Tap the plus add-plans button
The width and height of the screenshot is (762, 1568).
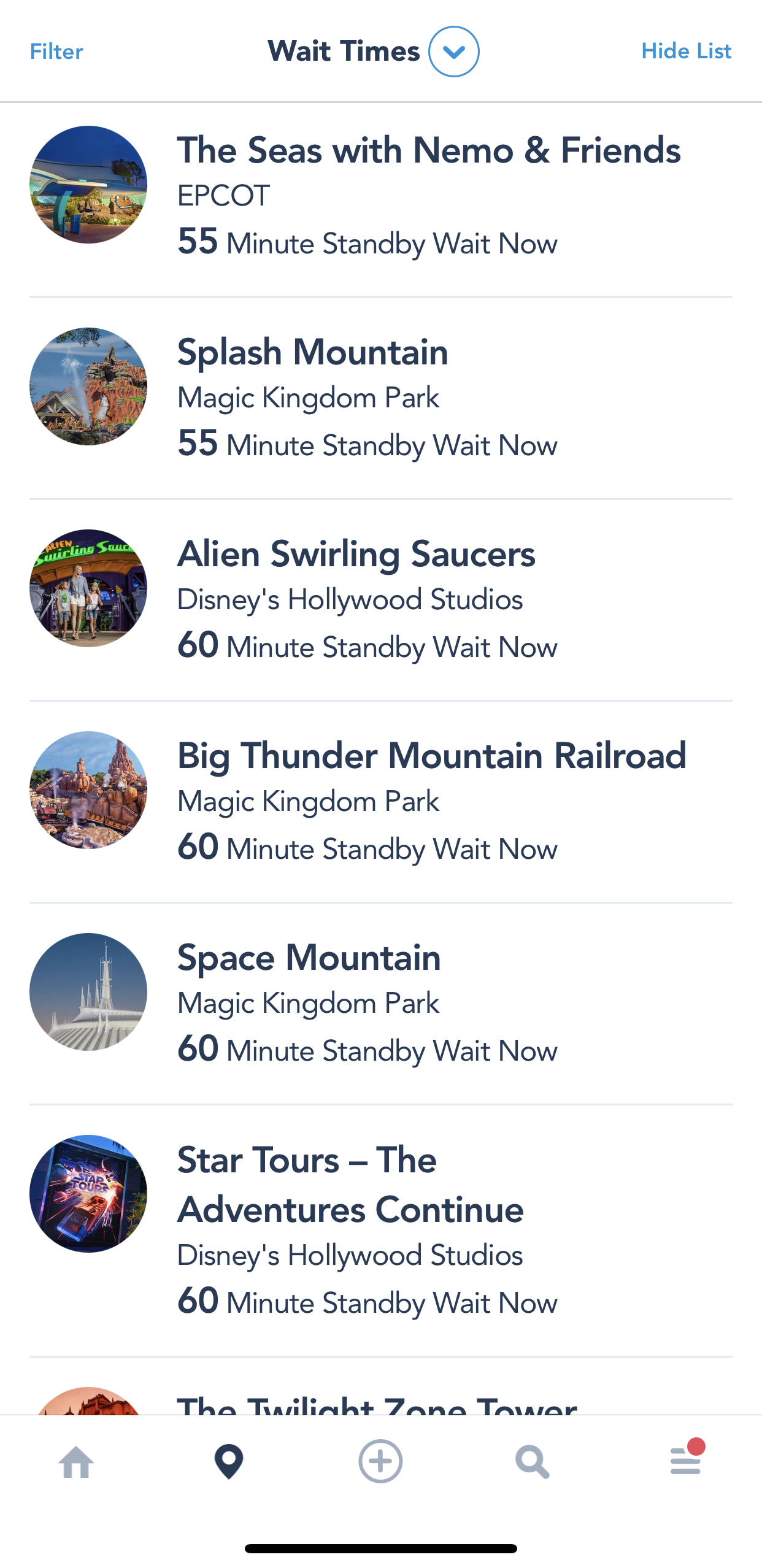click(x=380, y=1462)
